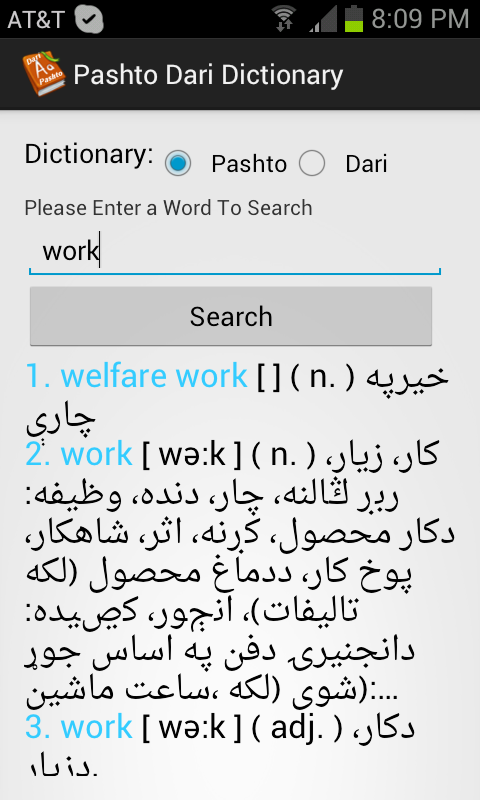The image size is (480, 800).
Task: Select the Pashto dictionary radio button
Action: [x=178, y=163]
